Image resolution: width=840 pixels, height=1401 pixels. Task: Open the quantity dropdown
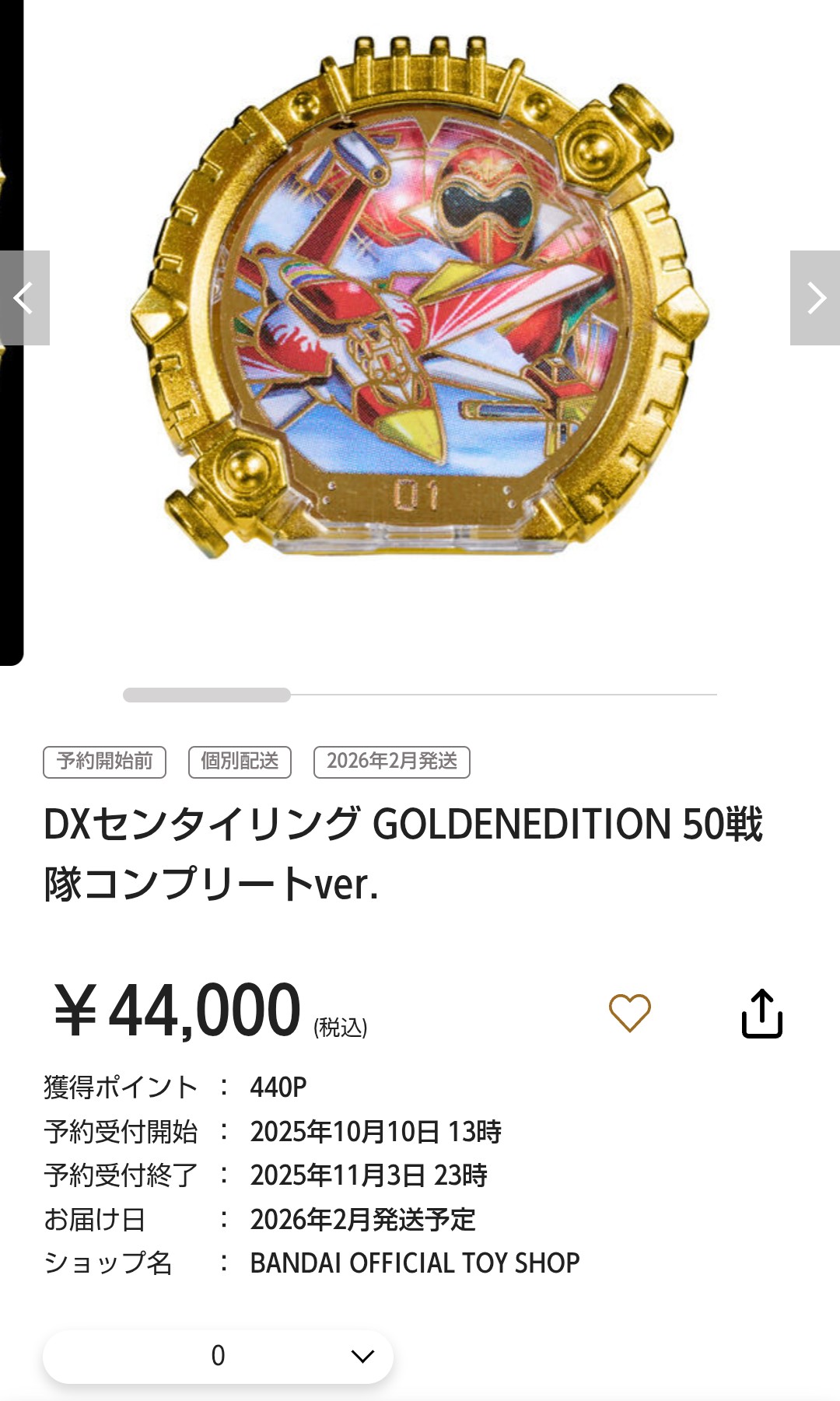click(218, 1356)
